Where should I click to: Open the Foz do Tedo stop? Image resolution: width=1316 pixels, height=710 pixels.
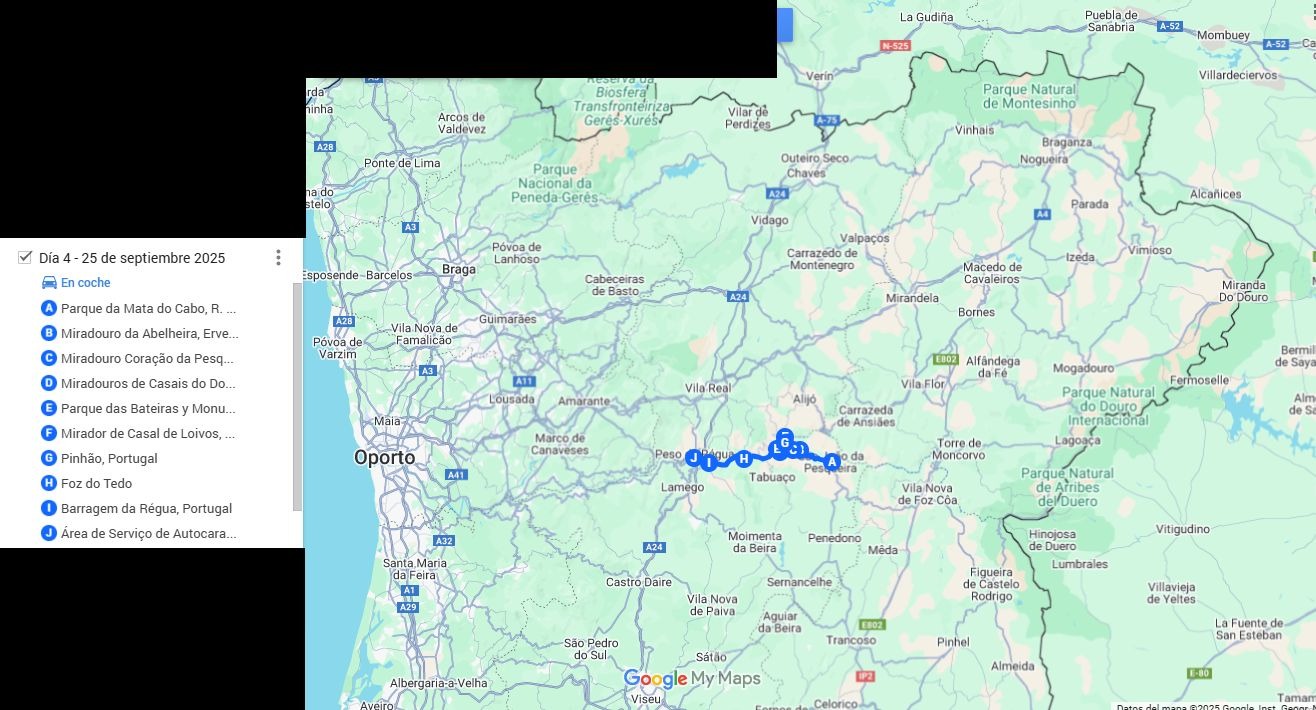click(x=96, y=483)
